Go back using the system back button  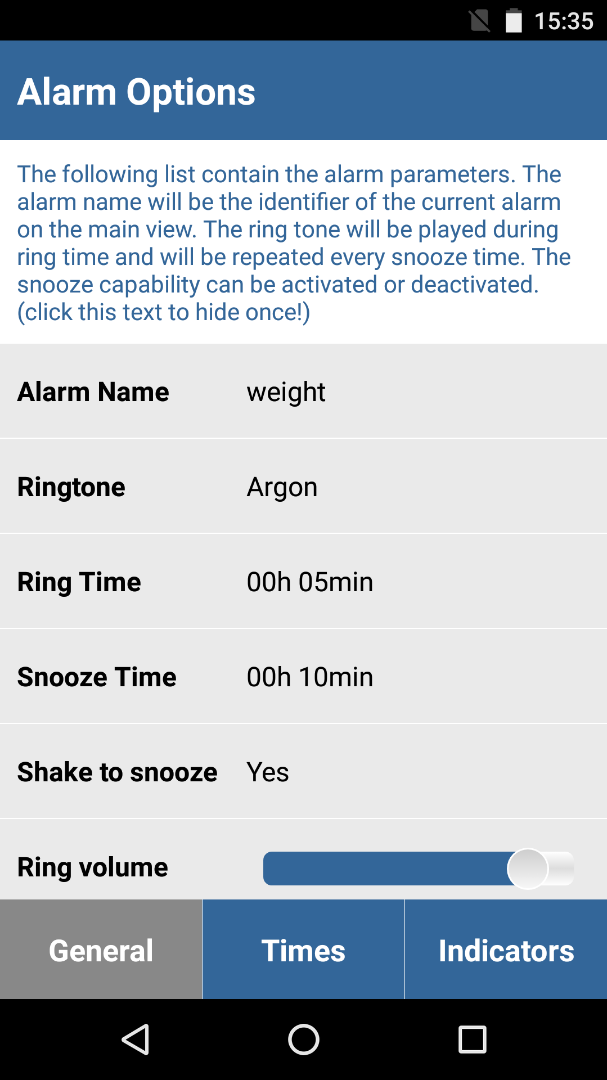(135, 1039)
